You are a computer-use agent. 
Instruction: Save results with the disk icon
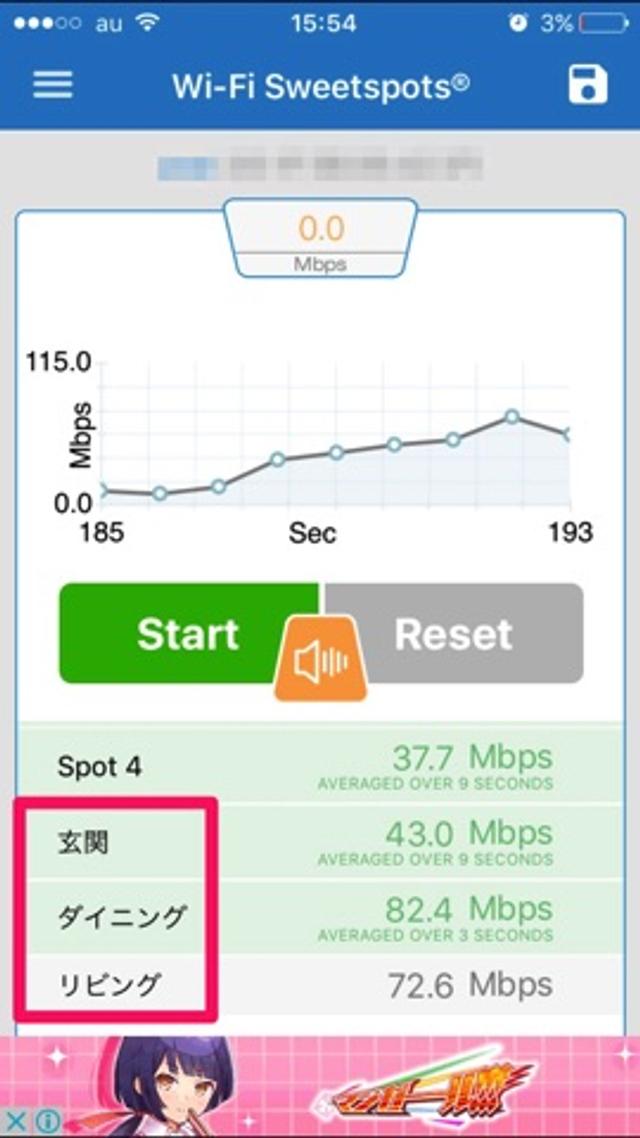click(588, 85)
